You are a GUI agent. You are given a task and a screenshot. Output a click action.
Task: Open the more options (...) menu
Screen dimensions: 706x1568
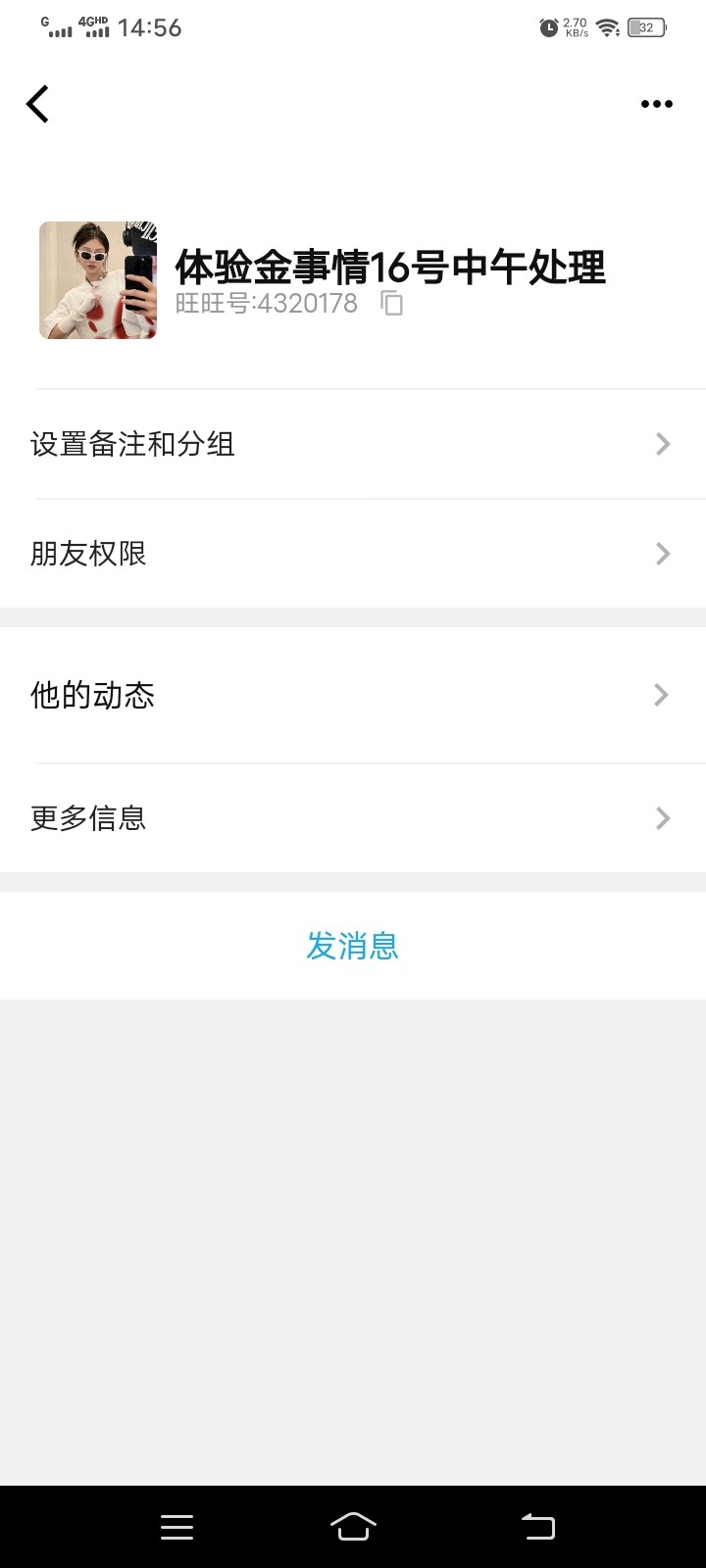(655, 103)
